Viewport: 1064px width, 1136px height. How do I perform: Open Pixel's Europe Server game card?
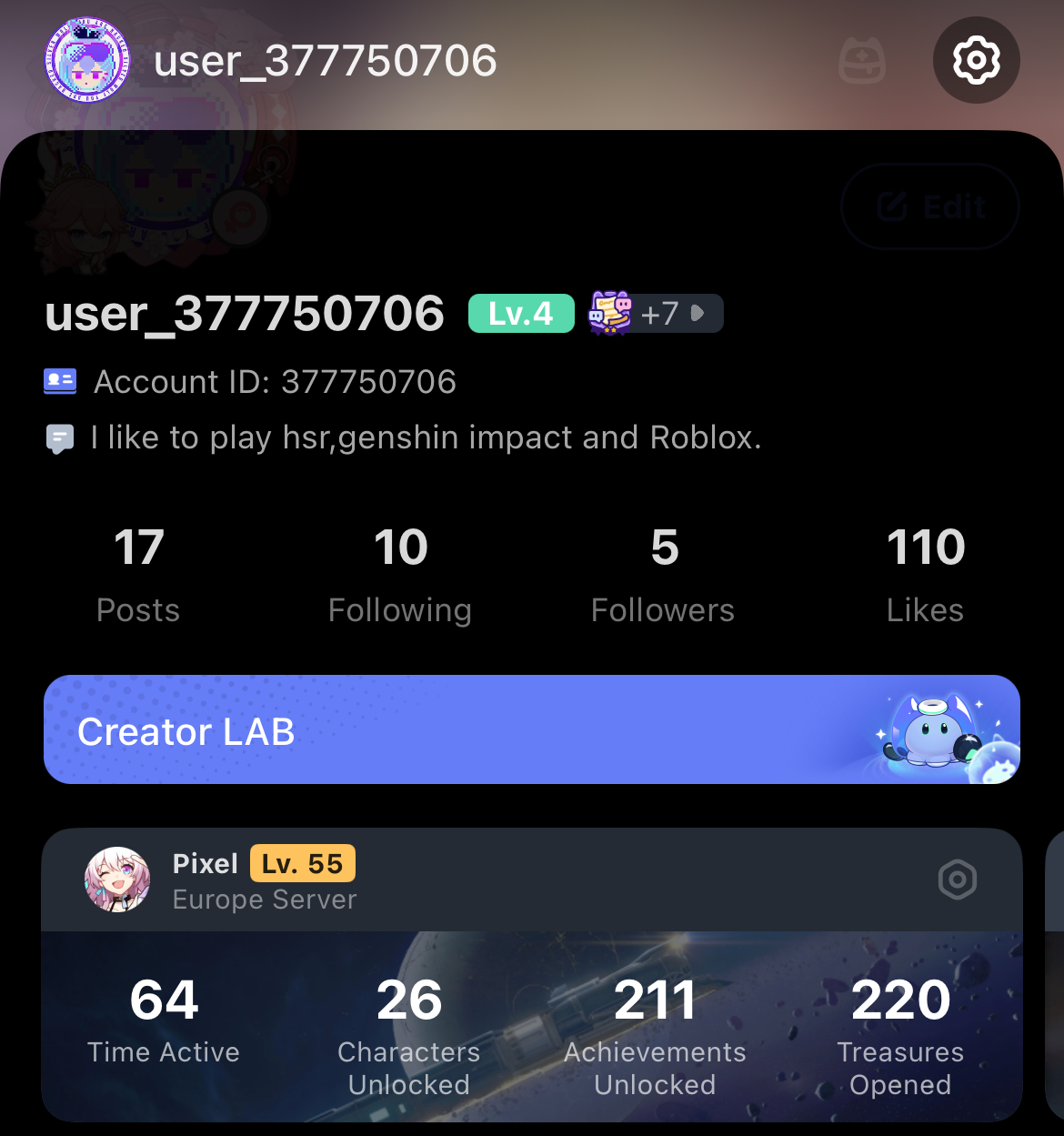[x=264, y=880]
